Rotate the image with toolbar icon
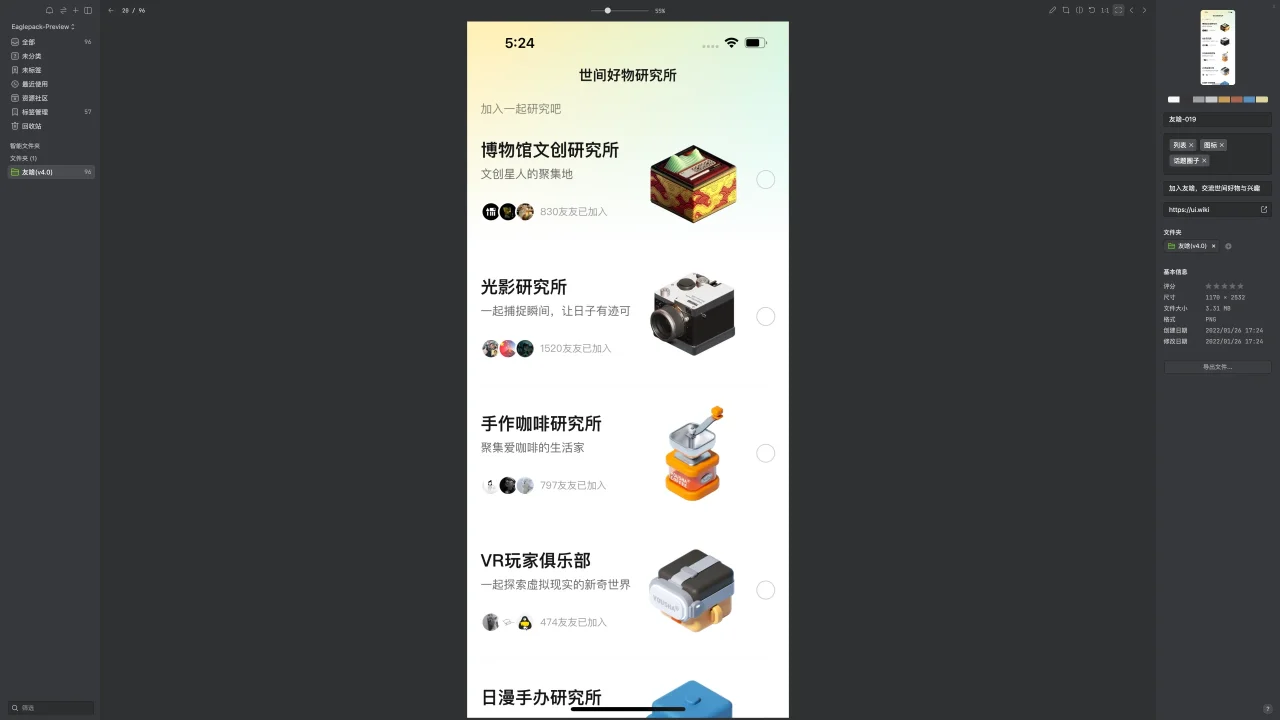1280x720 pixels. click(1092, 10)
